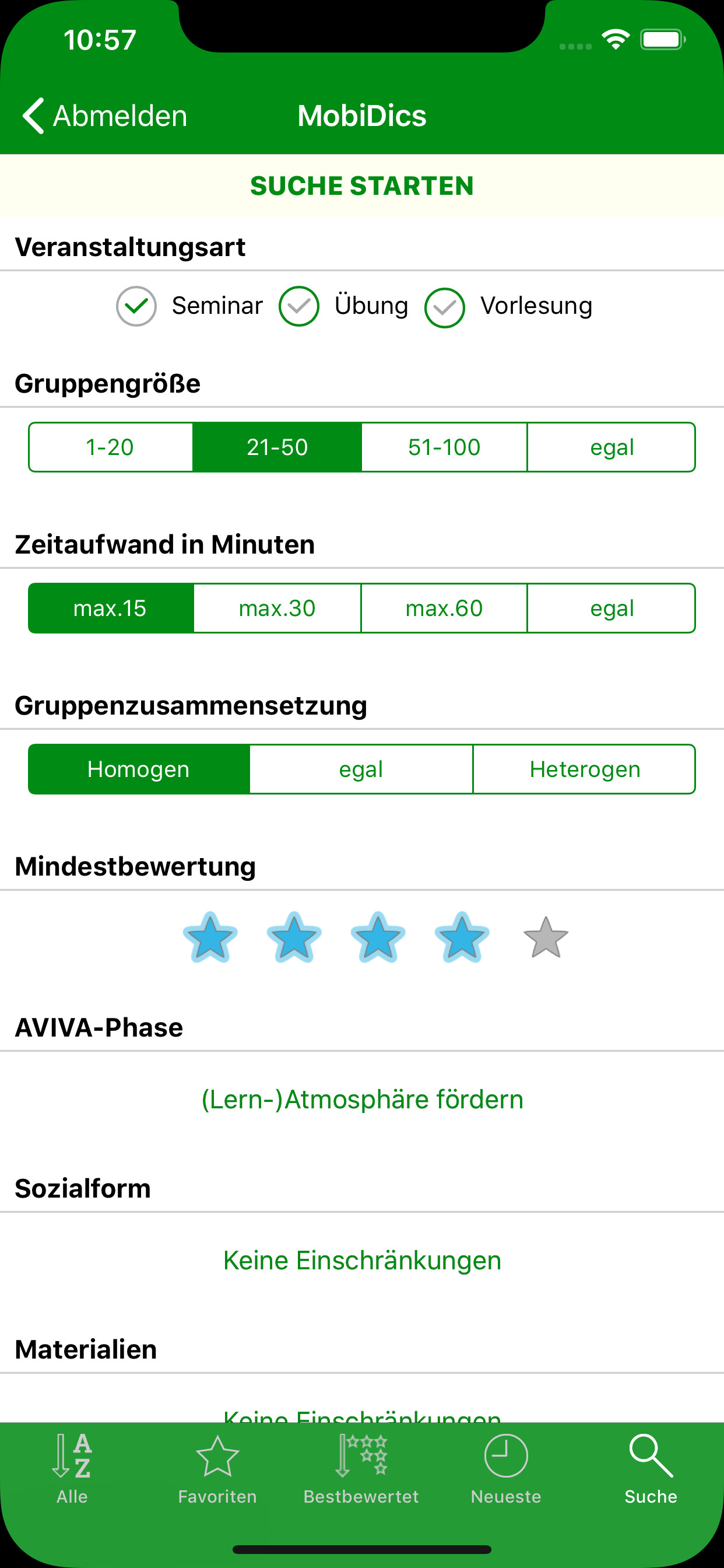724x1568 pixels.
Task: Toggle the Seminar checkbox
Action: point(136,306)
